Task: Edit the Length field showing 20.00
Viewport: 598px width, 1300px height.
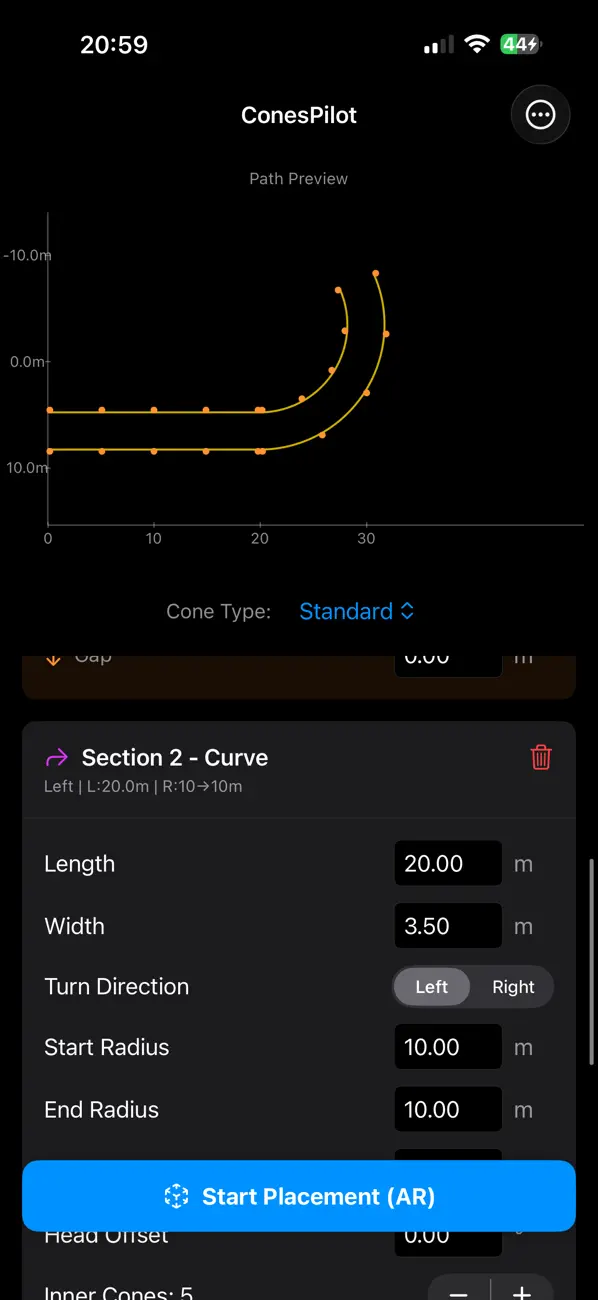Action: coord(448,864)
